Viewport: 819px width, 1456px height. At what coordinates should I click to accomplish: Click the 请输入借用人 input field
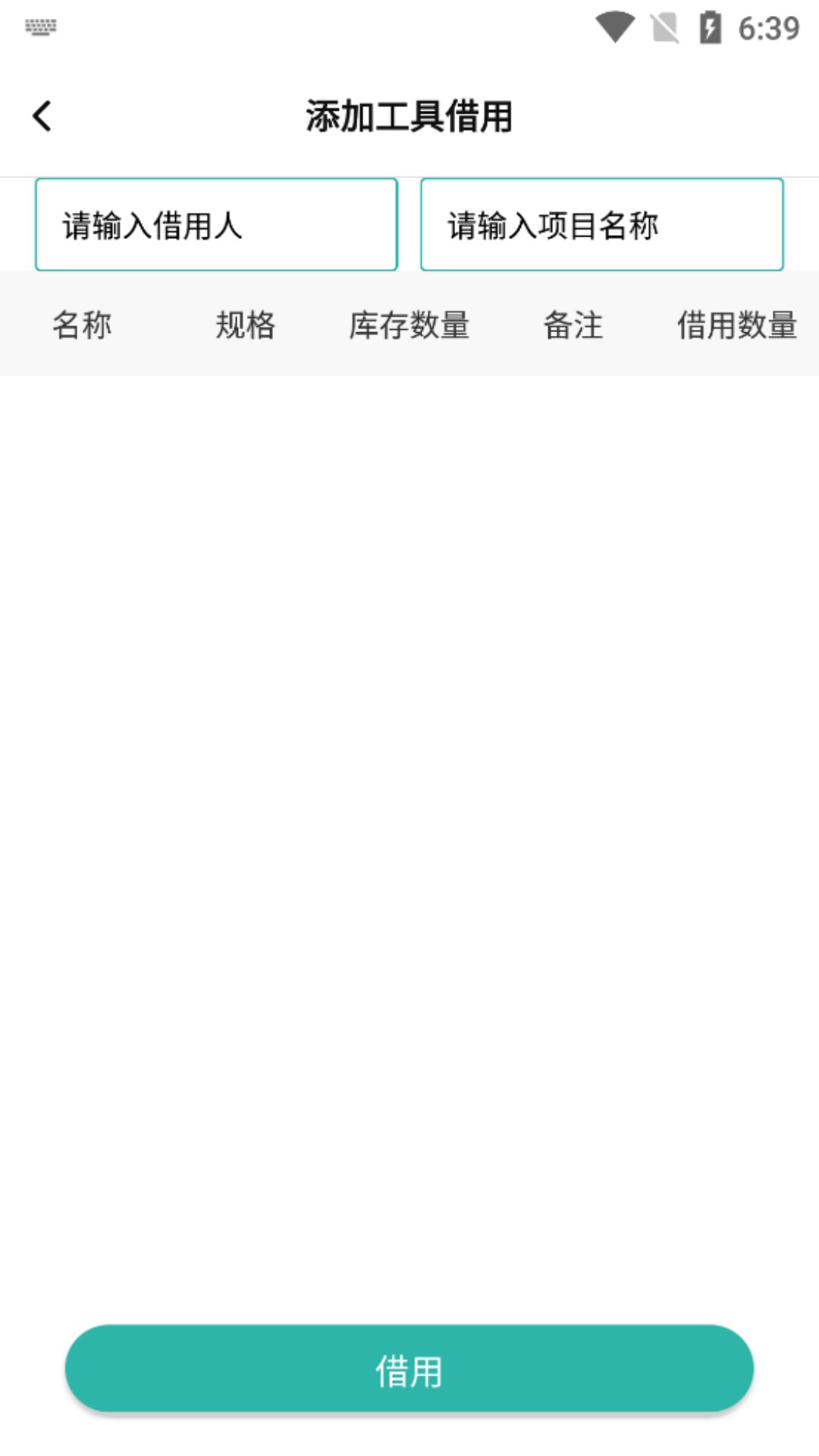point(216,224)
